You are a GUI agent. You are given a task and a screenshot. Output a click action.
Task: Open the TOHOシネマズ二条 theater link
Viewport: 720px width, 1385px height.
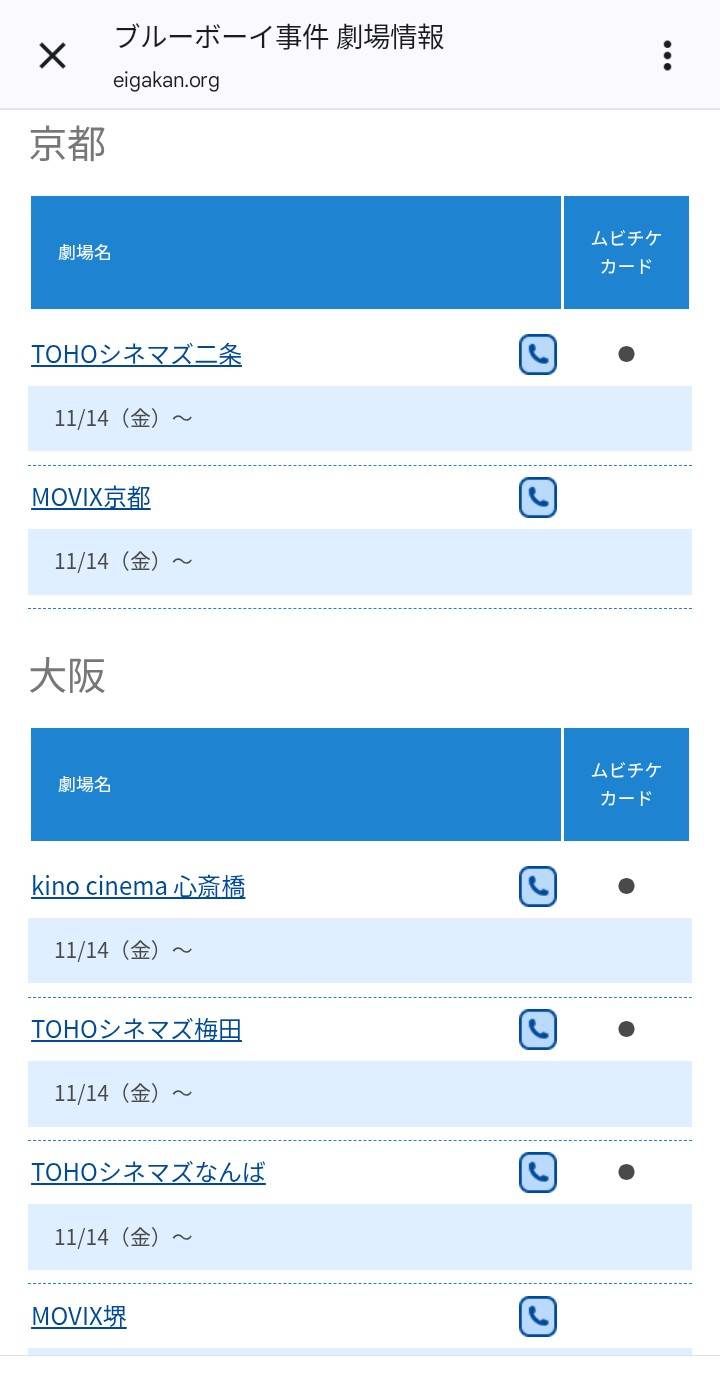pyautogui.click(x=137, y=355)
